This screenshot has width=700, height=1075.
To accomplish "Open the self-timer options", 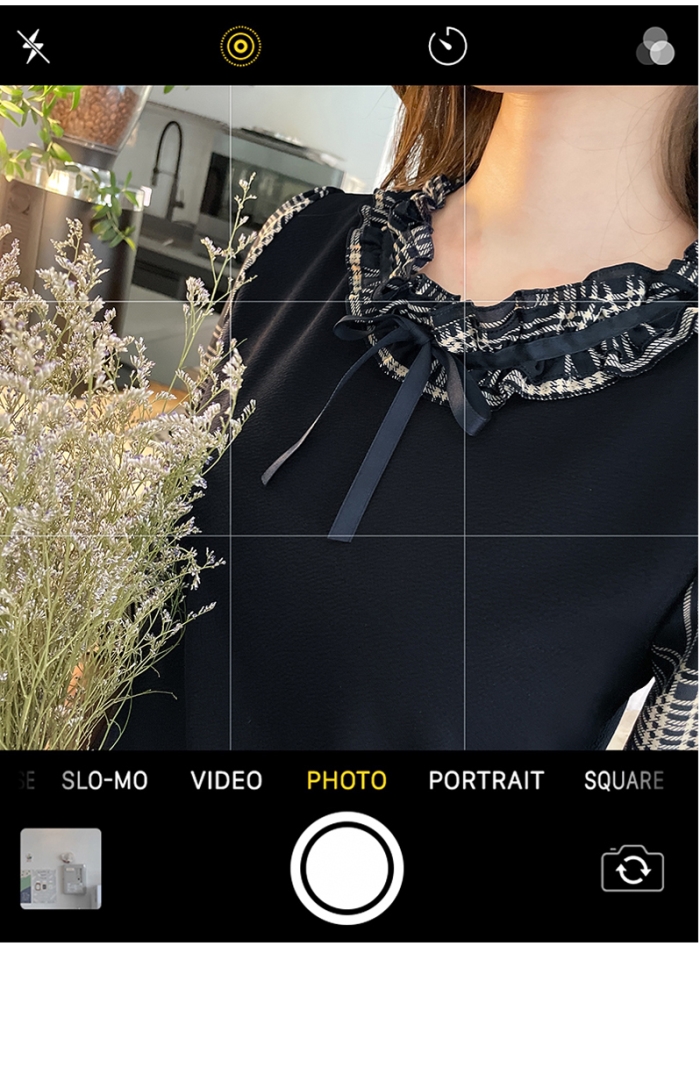I will pyautogui.click(x=447, y=46).
